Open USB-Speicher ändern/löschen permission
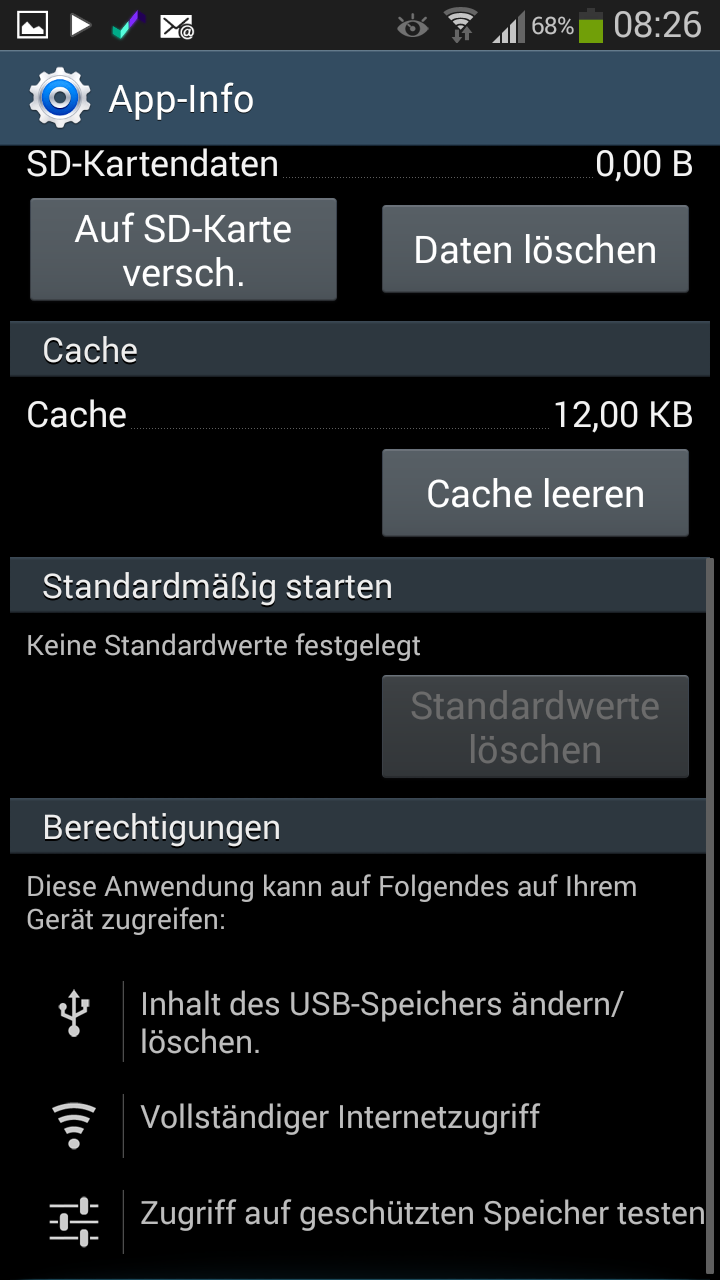Screen dimensions: 720x1280 (360, 1022)
